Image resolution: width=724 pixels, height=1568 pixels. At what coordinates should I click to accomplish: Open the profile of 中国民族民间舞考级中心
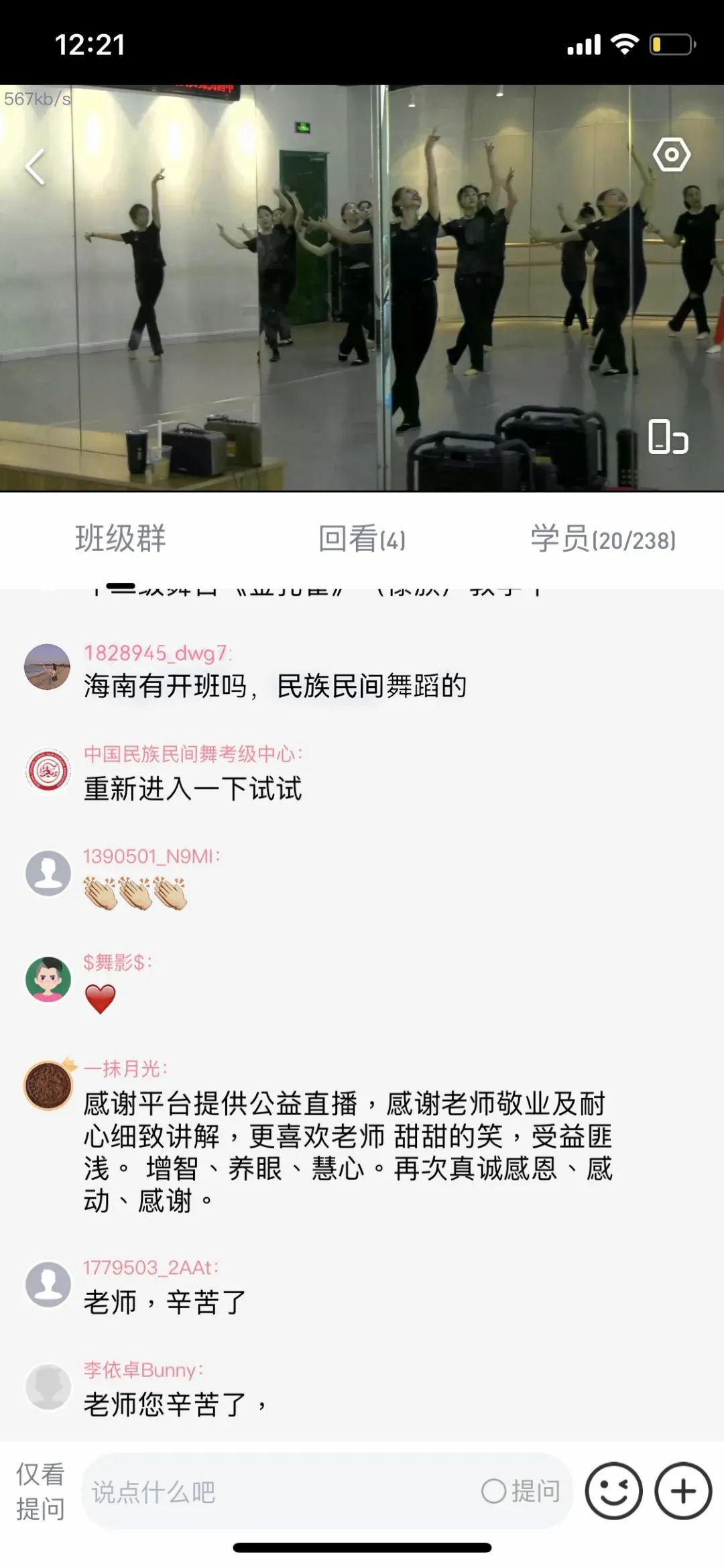(x=48, y=771)
